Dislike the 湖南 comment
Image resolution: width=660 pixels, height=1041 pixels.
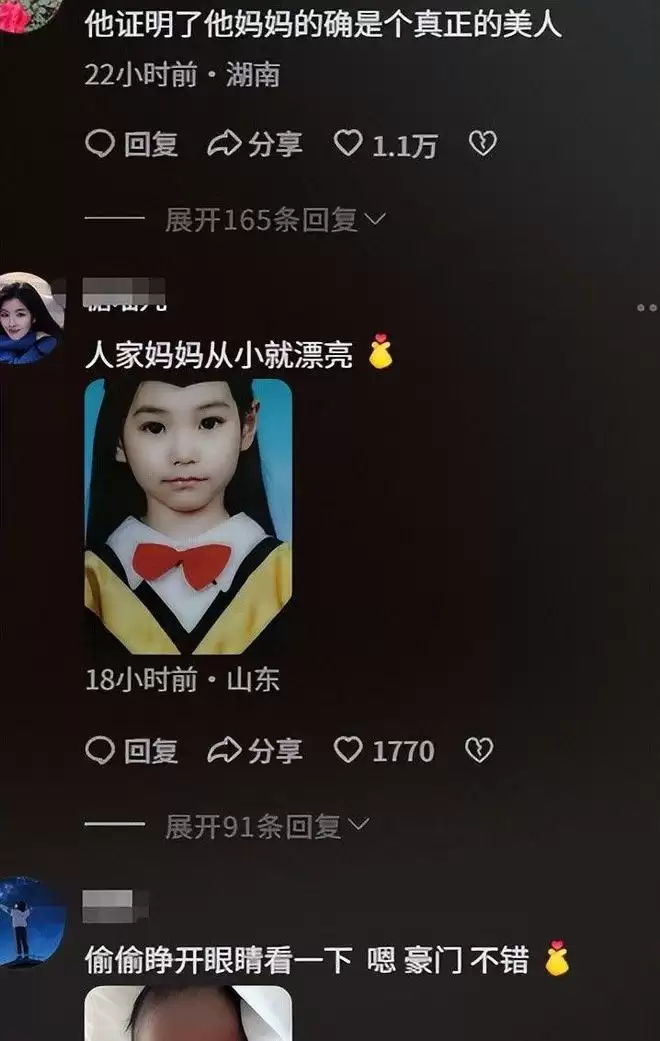(x=482, y=145)
